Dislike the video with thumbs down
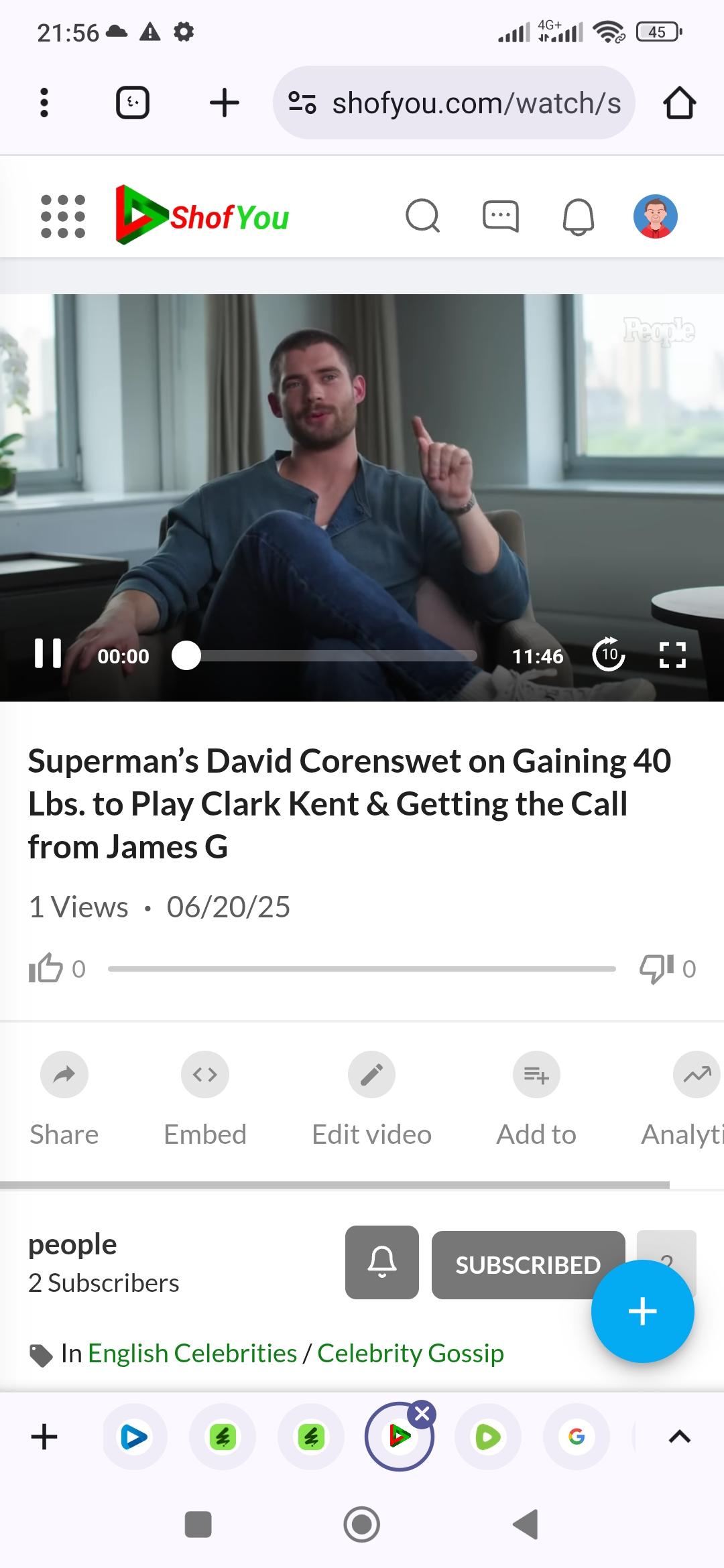Screen dimensions: 724x1568 (656, 968)
